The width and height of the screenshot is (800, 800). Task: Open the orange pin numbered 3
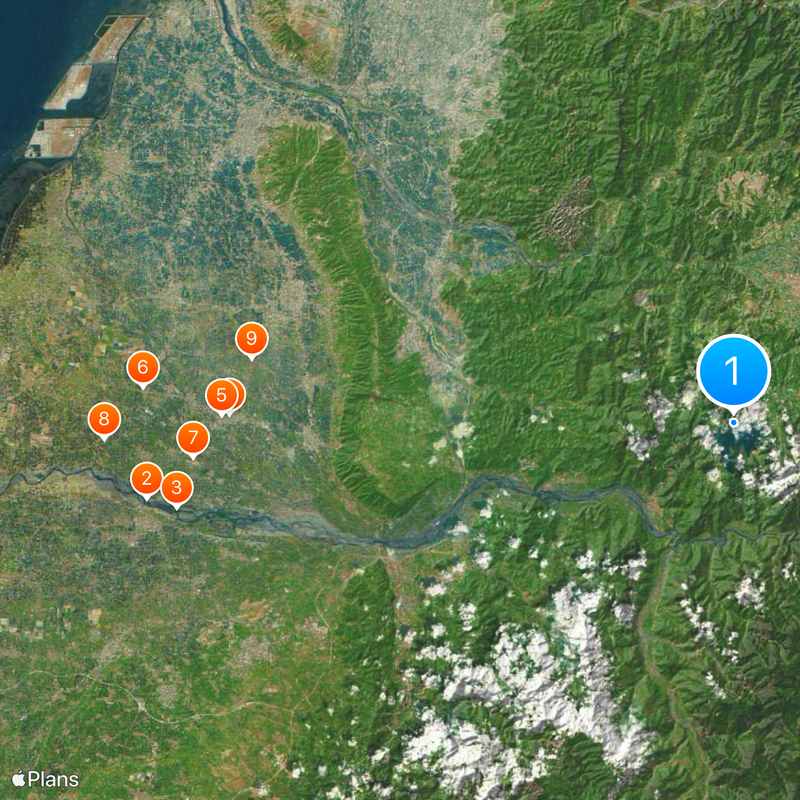coord(177,488)
